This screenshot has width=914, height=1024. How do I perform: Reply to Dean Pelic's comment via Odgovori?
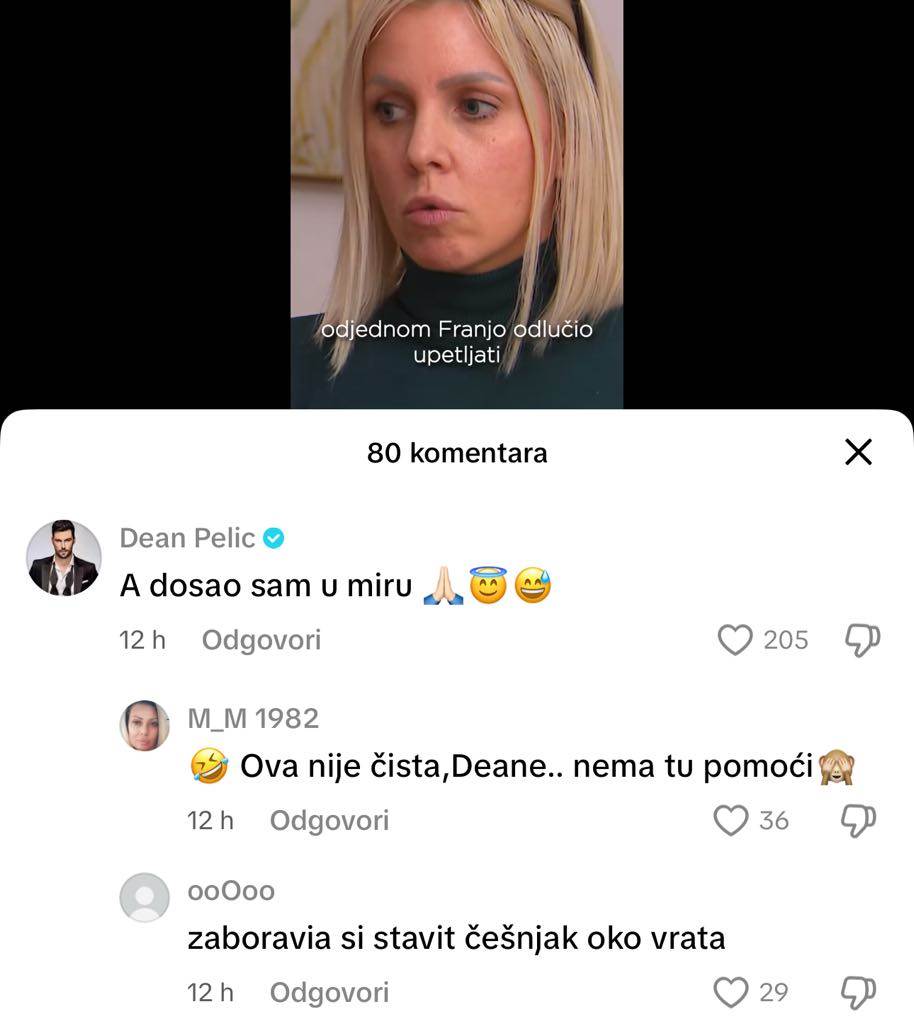[x=261, y=640]
